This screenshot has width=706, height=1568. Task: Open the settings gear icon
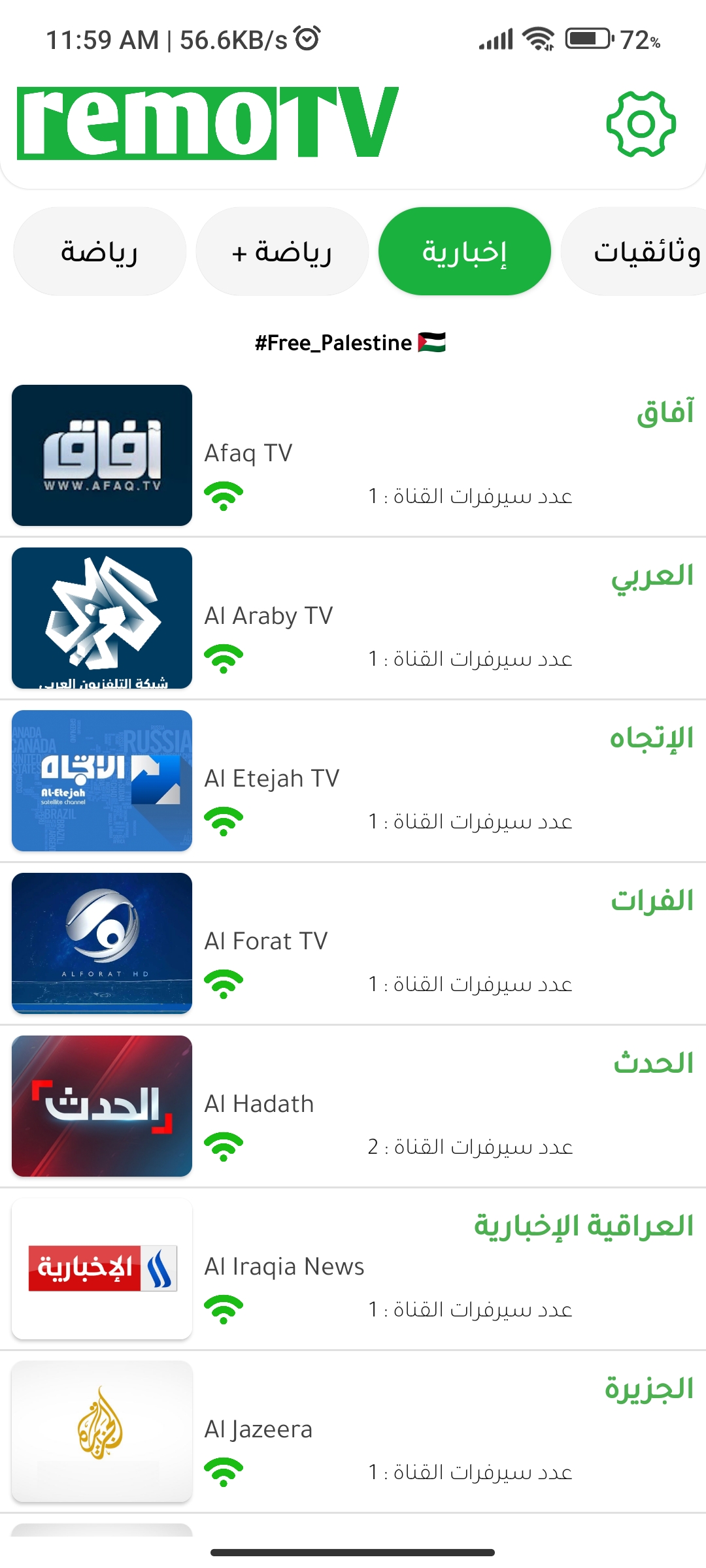click(x=641, y=124)
